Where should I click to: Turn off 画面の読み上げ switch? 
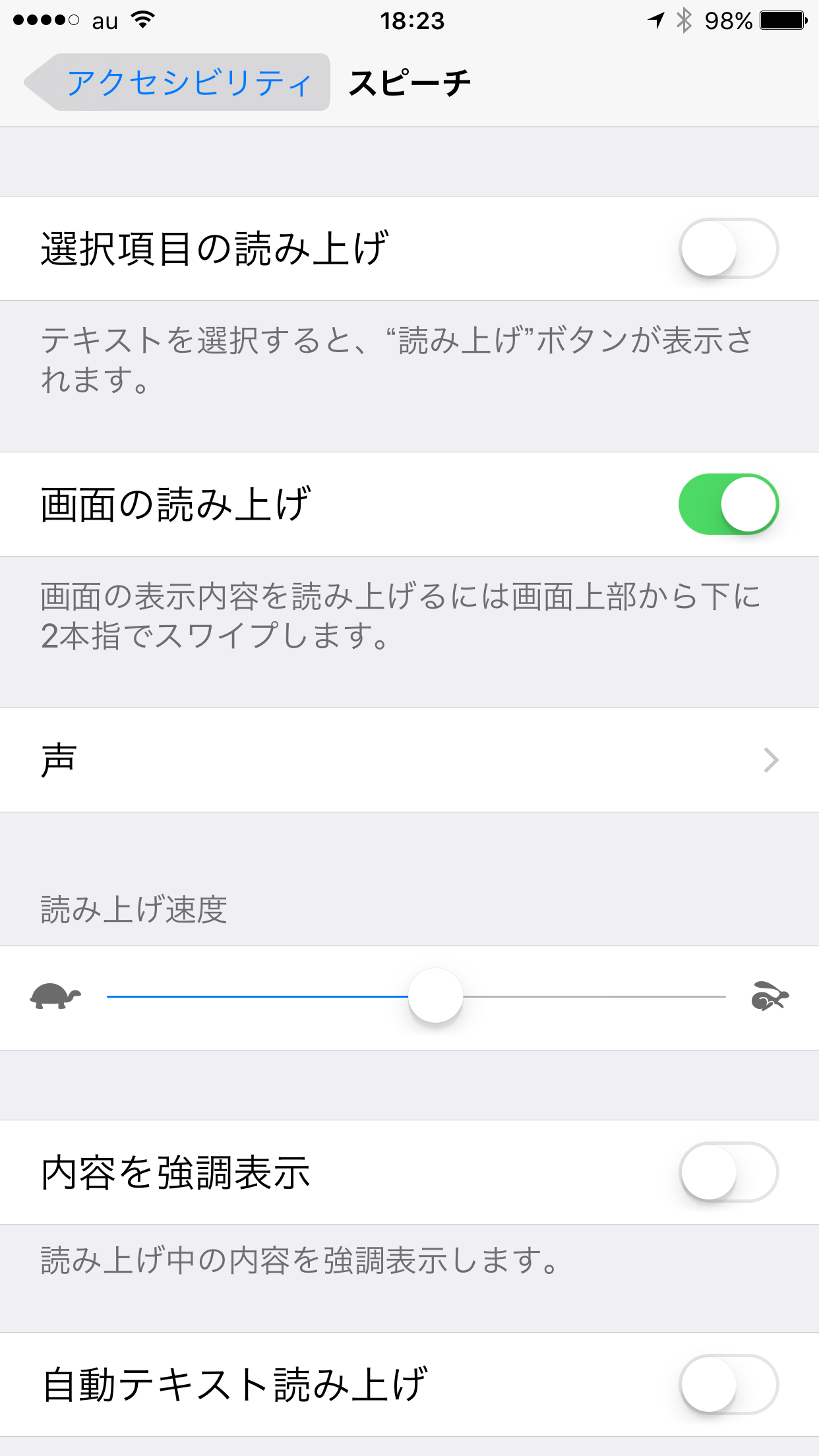[x=729, y=504]
